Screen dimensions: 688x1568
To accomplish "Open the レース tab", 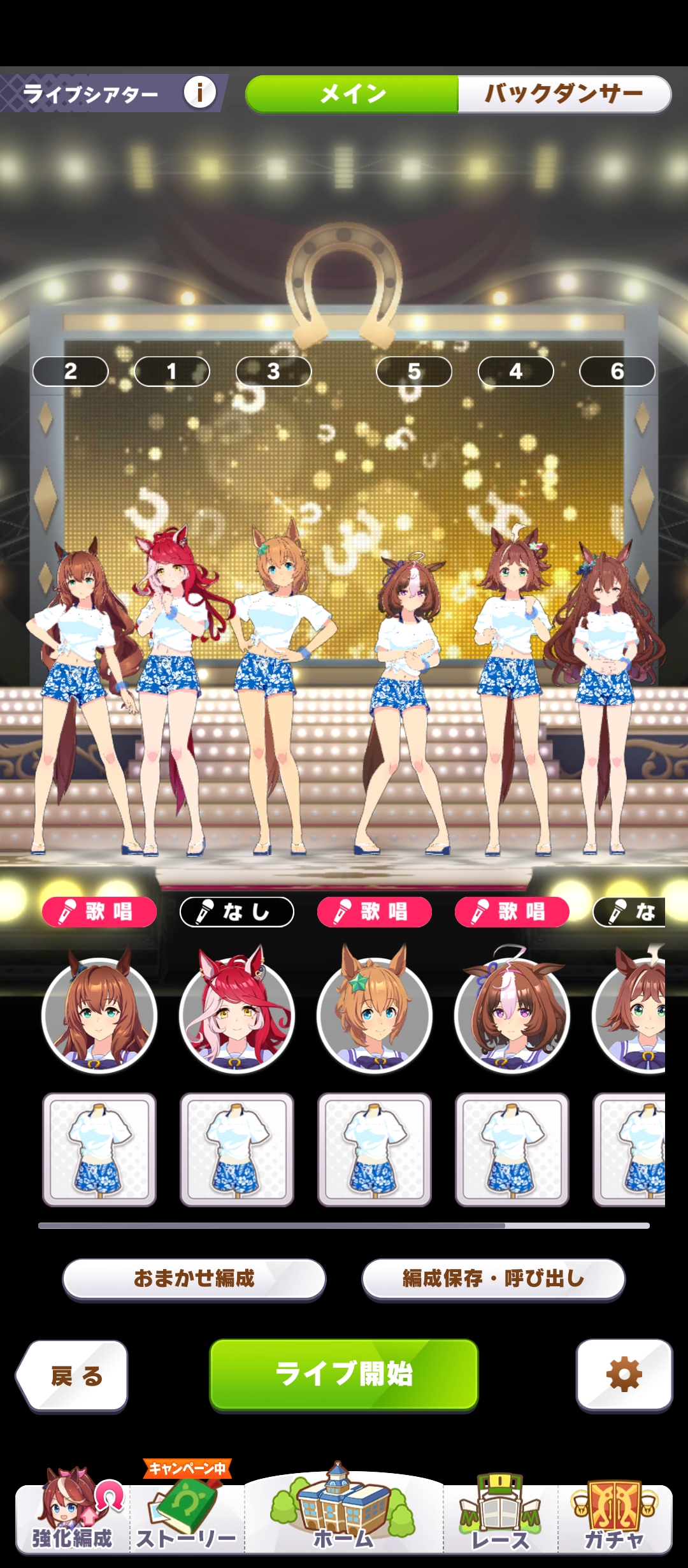I will pyautogui.click(x=501, y=1517).
